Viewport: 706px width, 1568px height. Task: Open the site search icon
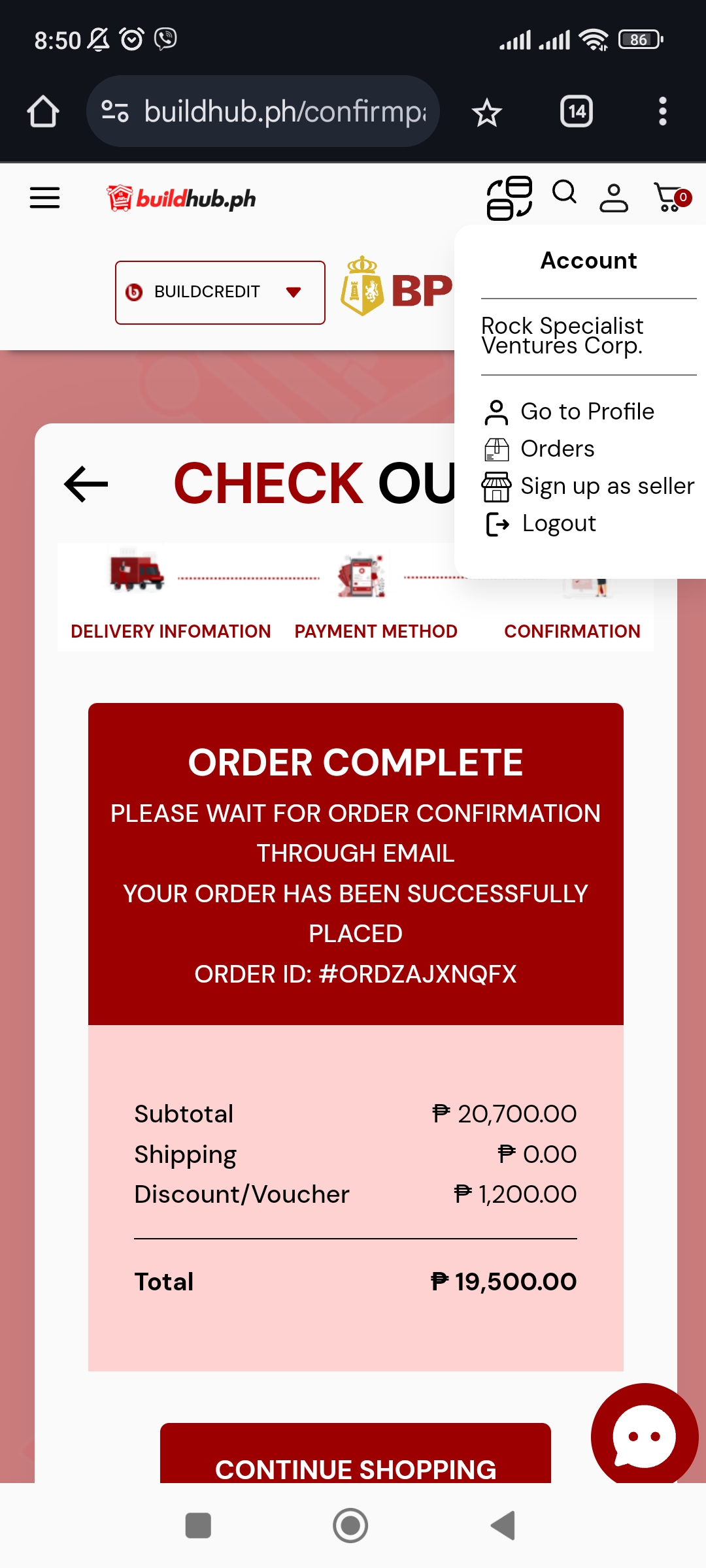pyautogui.click(x=564, y=193)
